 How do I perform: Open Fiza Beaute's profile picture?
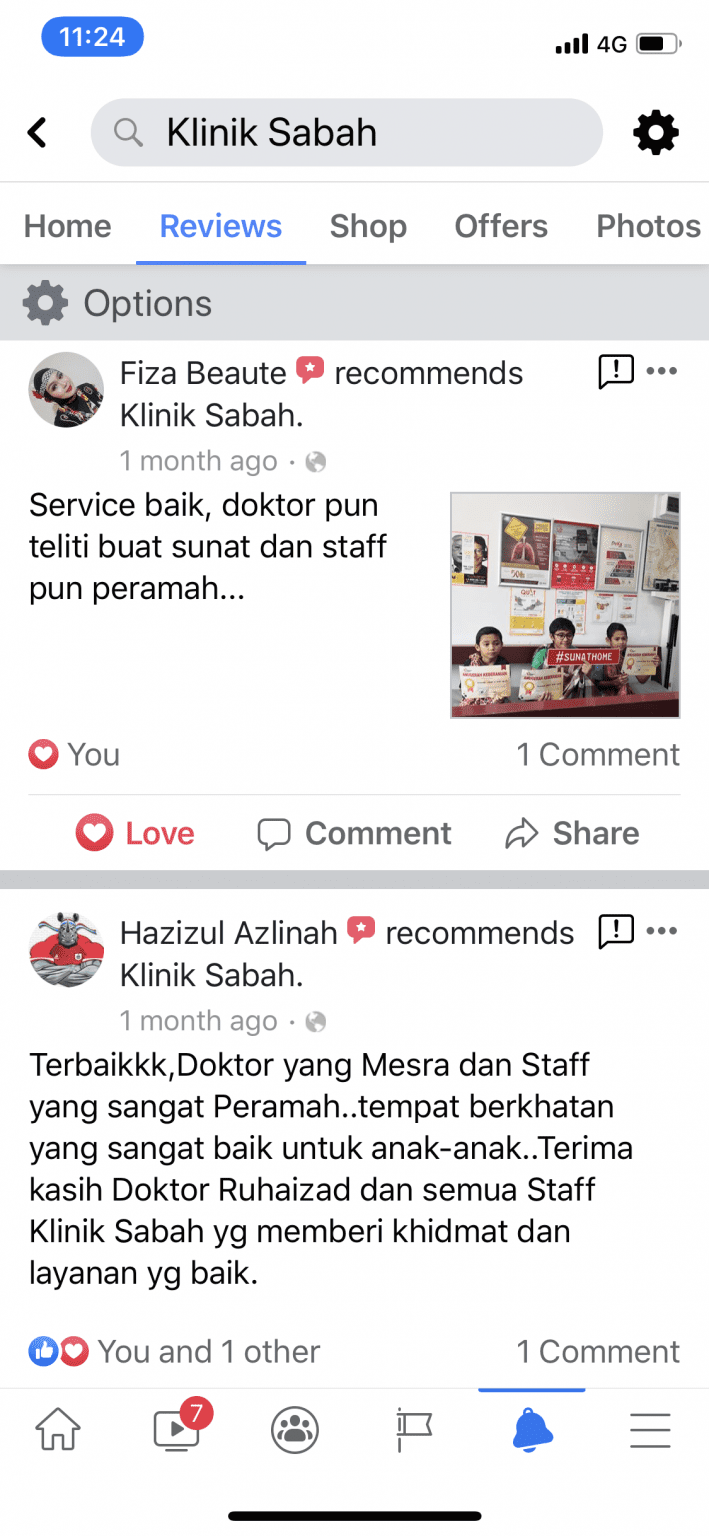(66, 390)
